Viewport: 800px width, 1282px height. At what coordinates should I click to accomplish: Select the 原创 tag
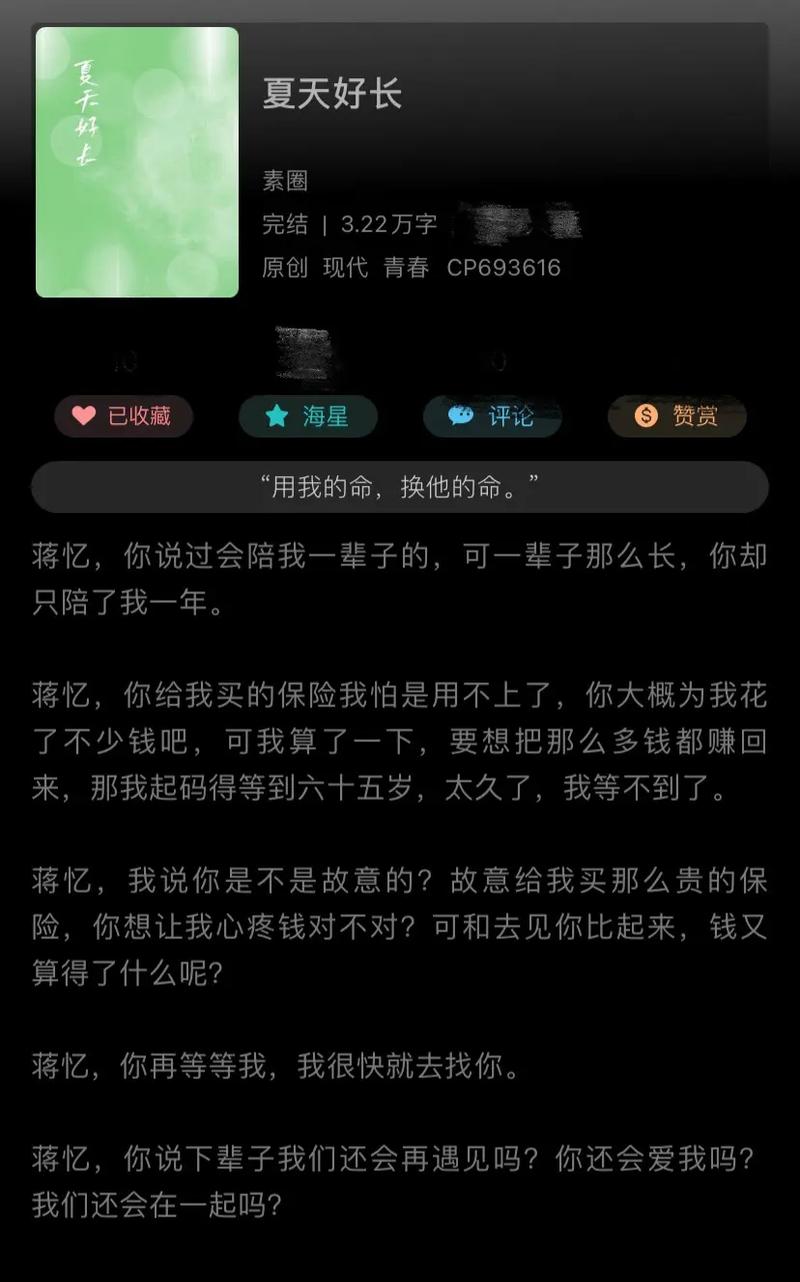click(284, 268)
